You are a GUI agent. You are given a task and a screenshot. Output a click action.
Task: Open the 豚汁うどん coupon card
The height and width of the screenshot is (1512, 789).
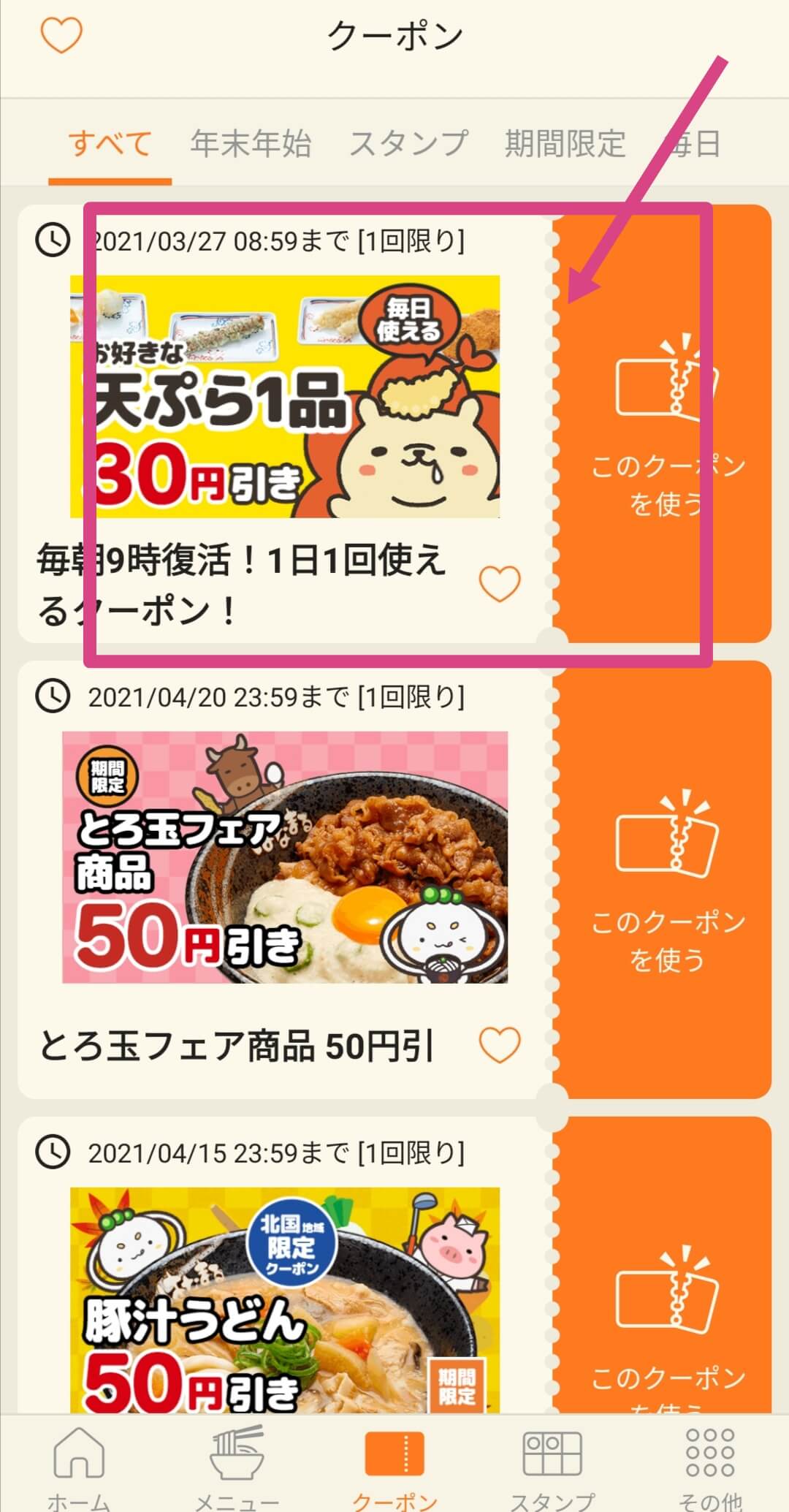coord(285,1301)
